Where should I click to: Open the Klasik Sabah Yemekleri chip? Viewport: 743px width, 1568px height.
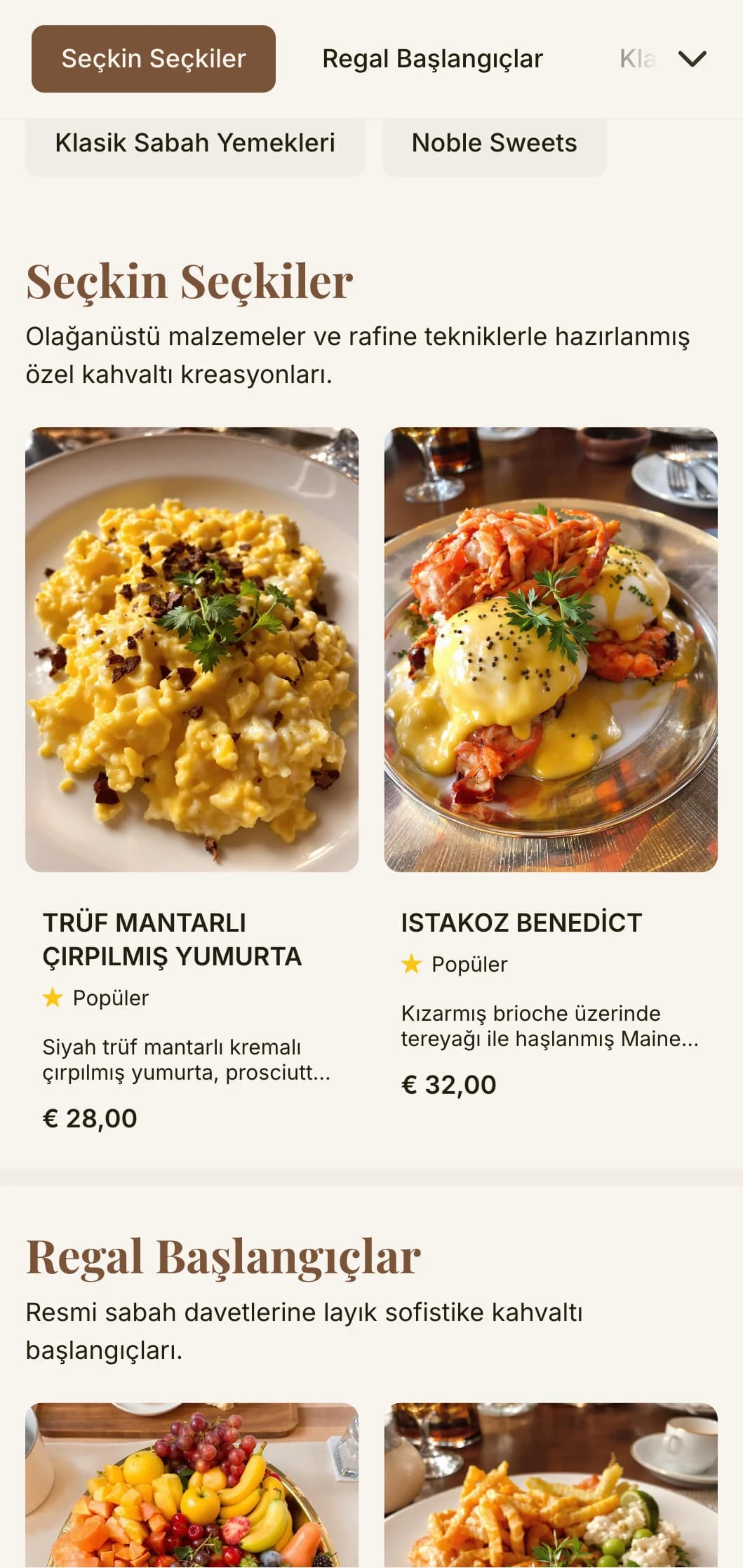194,144
